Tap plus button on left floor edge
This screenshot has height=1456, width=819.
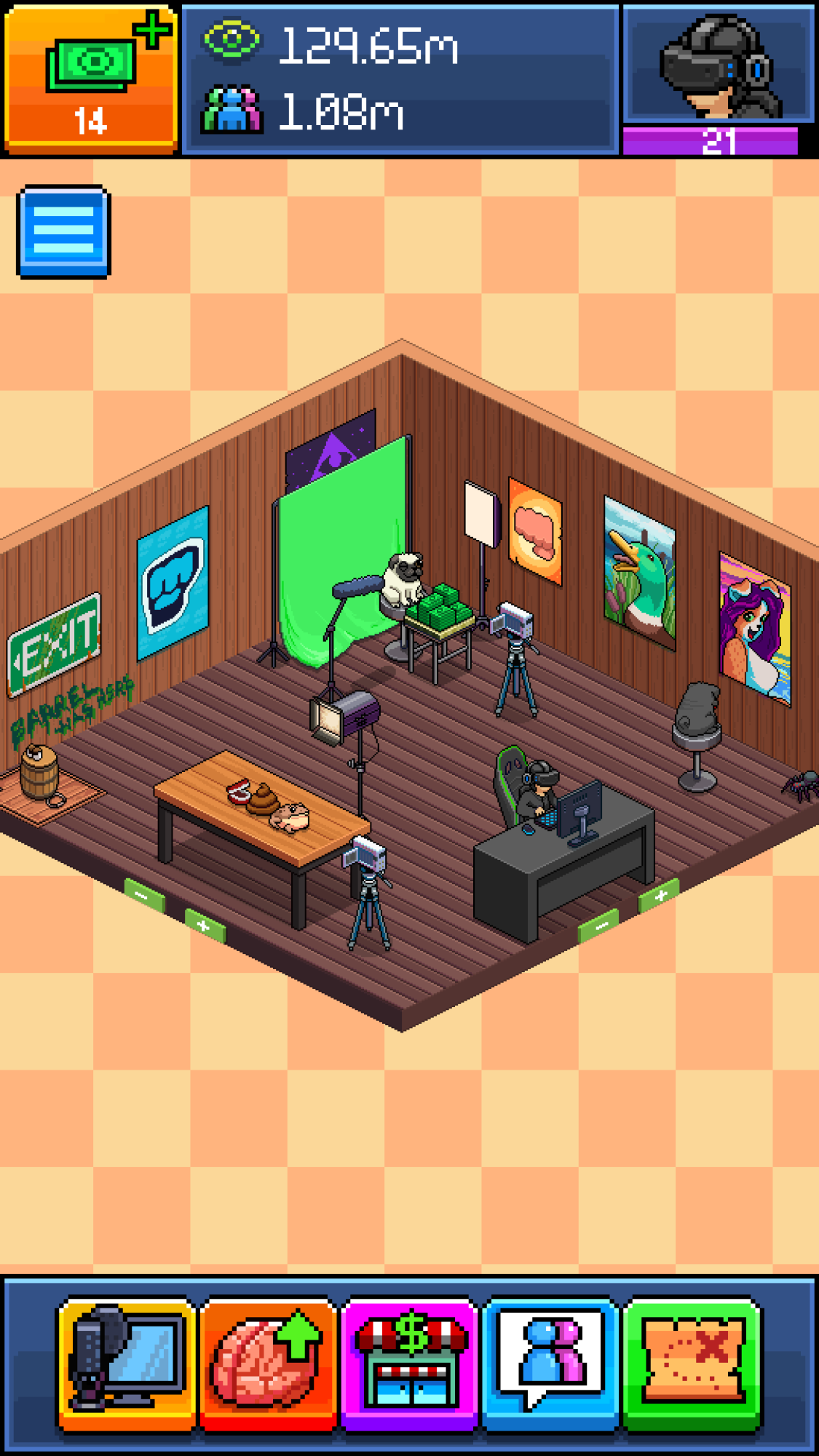[x=205, y=926]
